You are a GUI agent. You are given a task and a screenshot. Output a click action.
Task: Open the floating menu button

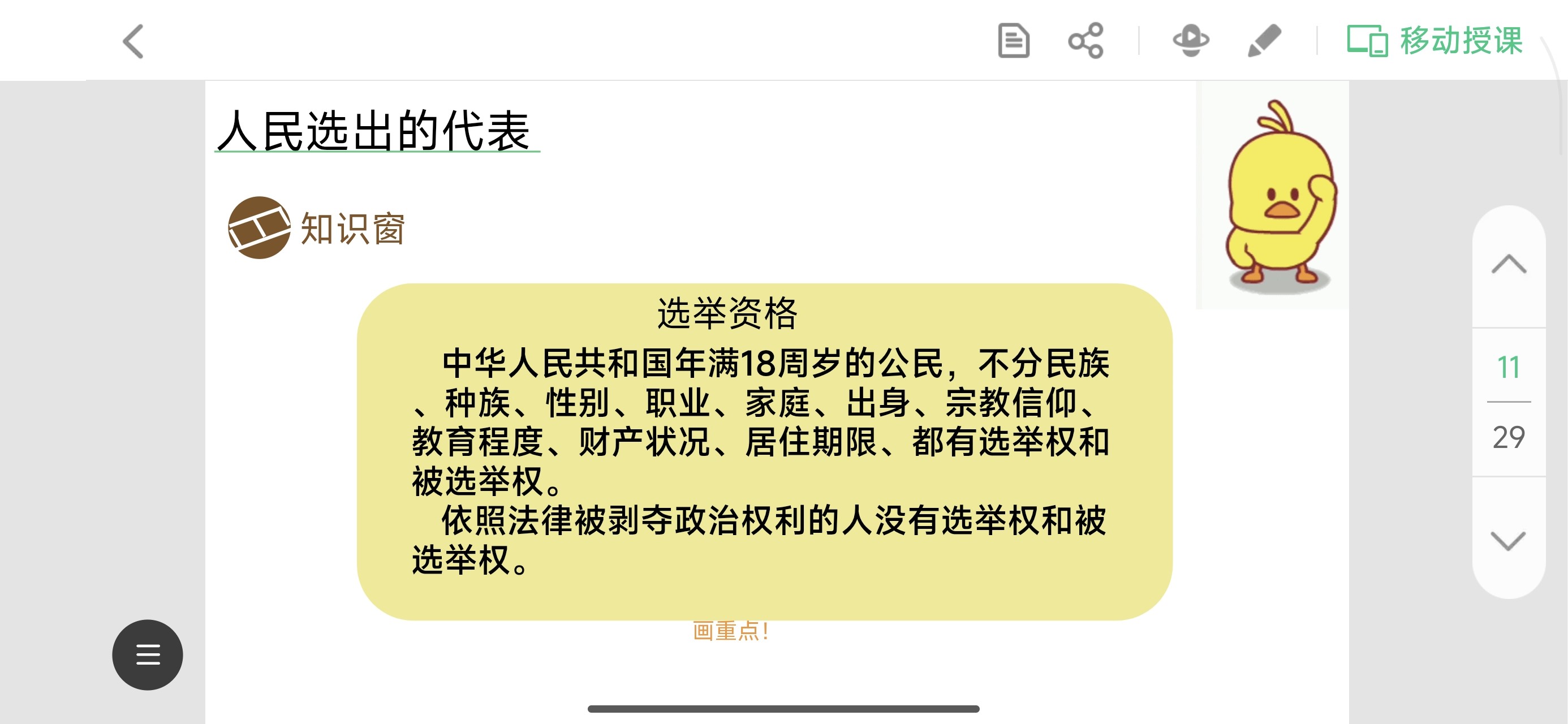click(147, 654)
